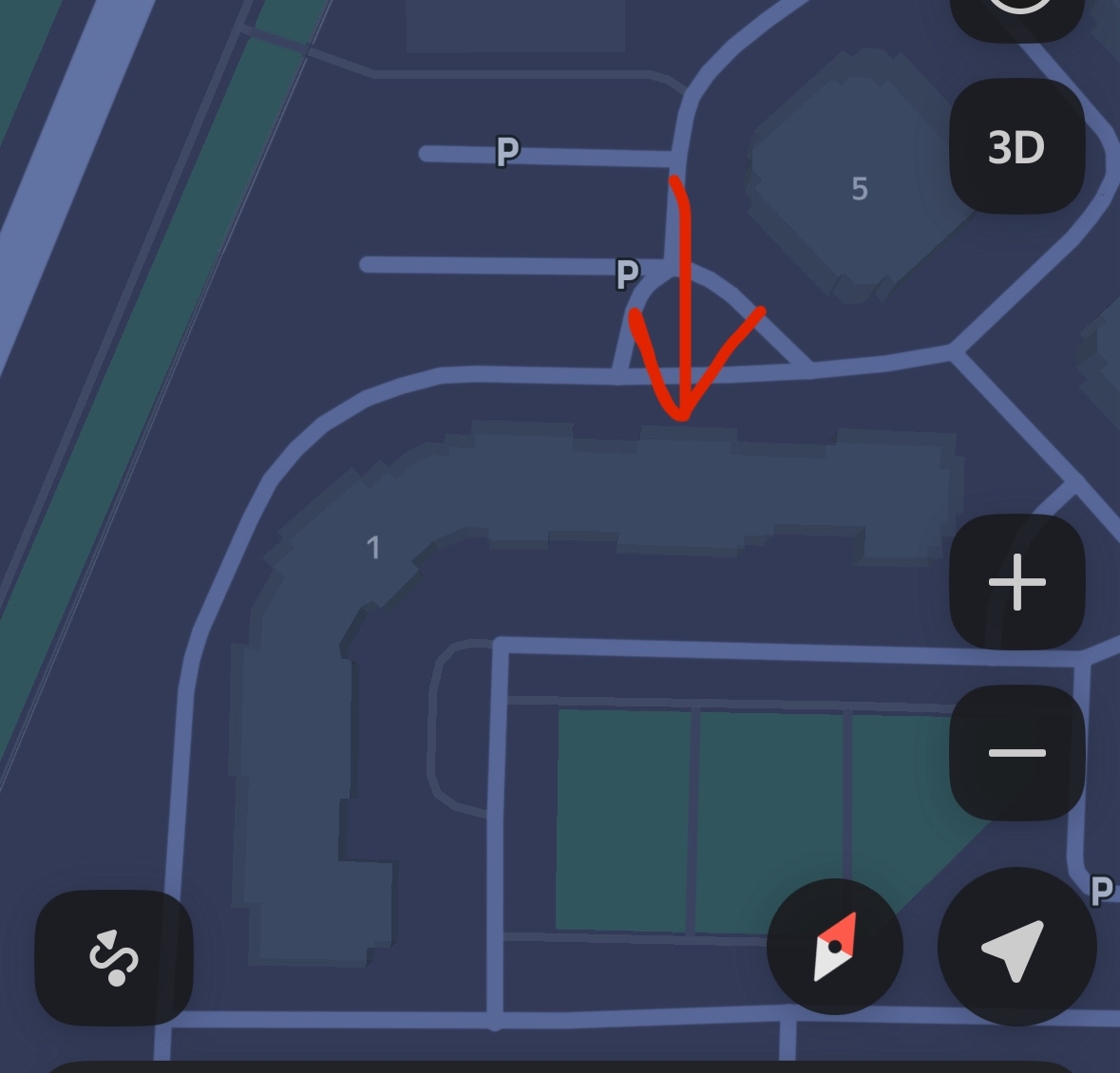Zoom in with the plus button
Image resolution: width=1120 pixels, height=1073 pixels.
(1016, 582)
